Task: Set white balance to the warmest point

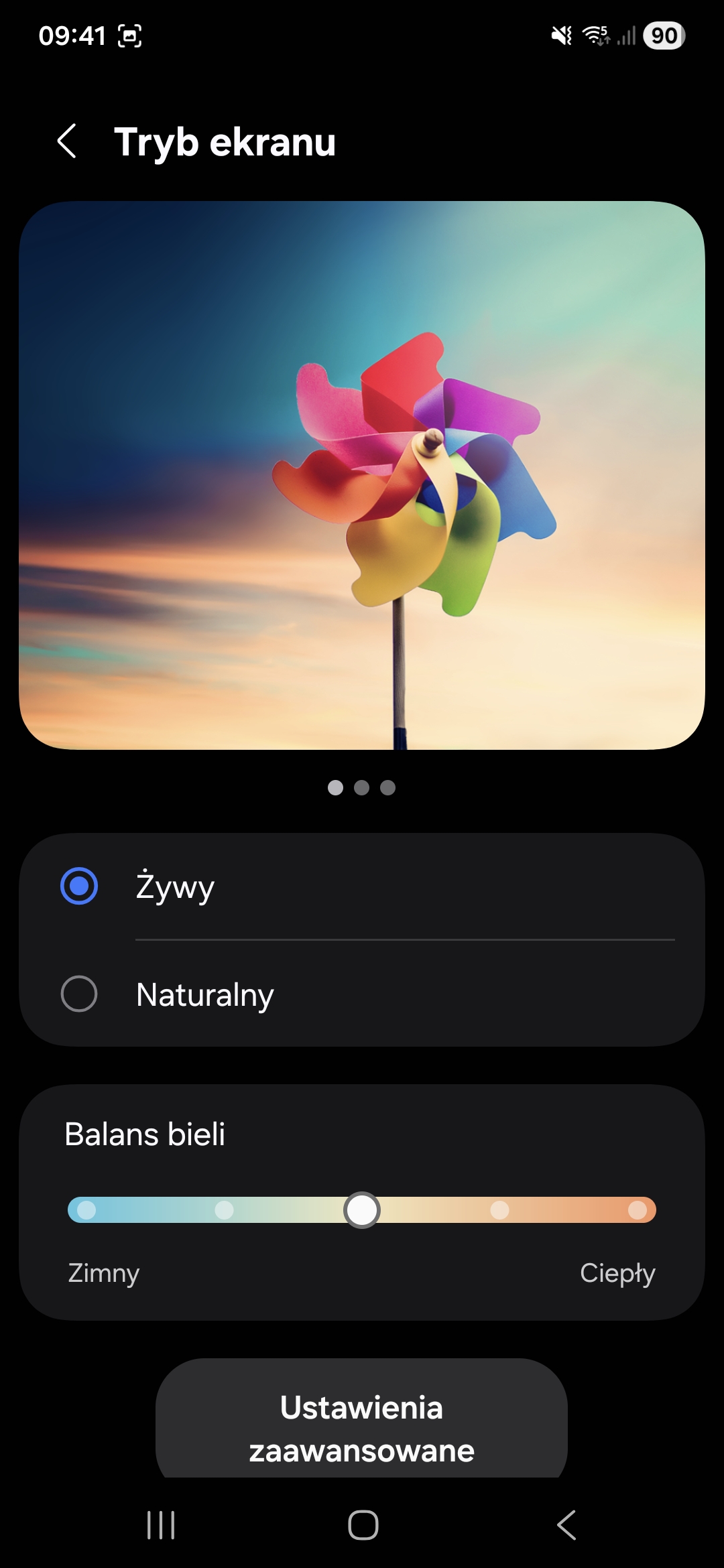Action: (637, 1210)
